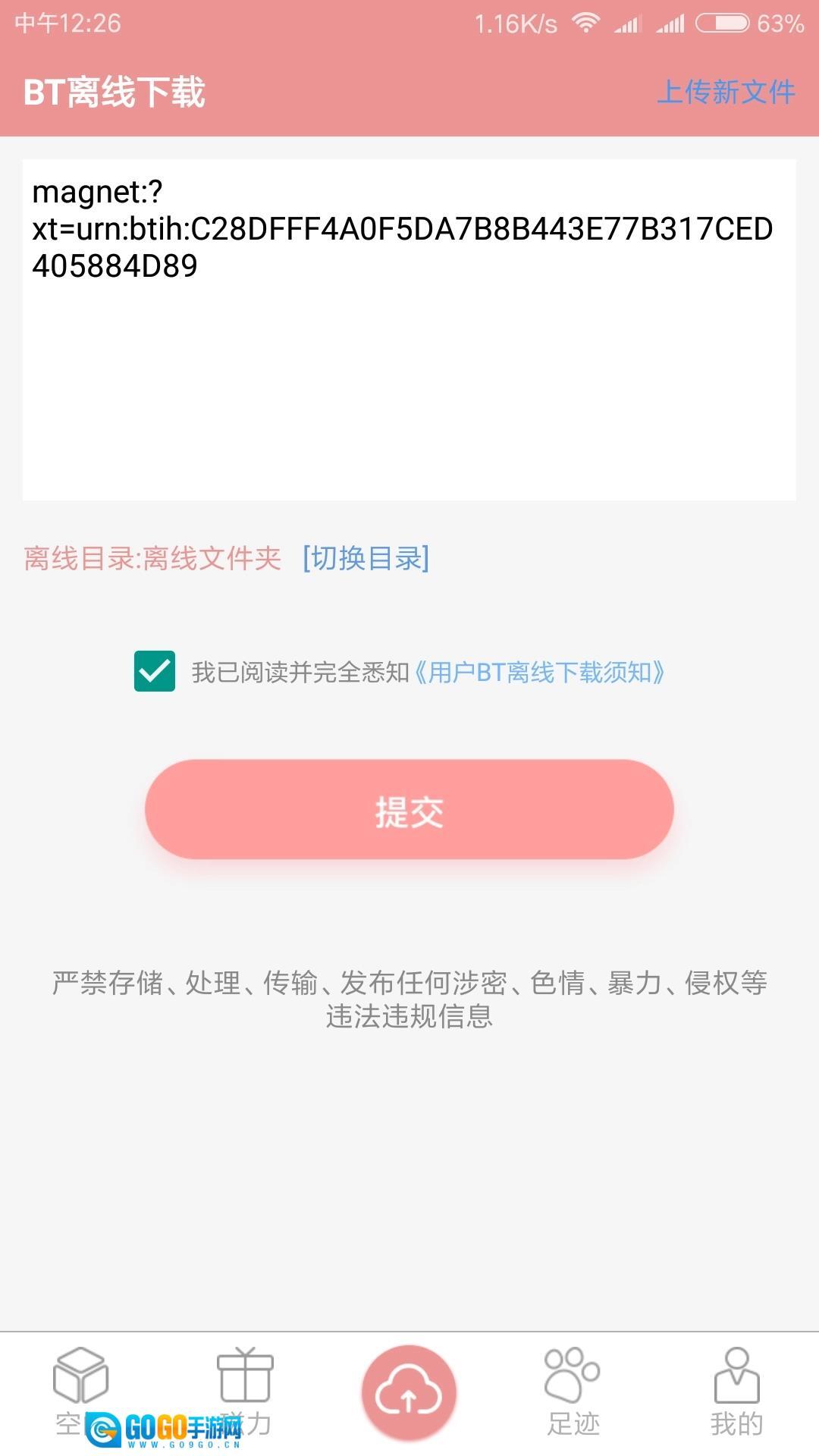819x1456 pixels.
Task: Submit the download with 提交 button
Action: [x=409, y=810]
